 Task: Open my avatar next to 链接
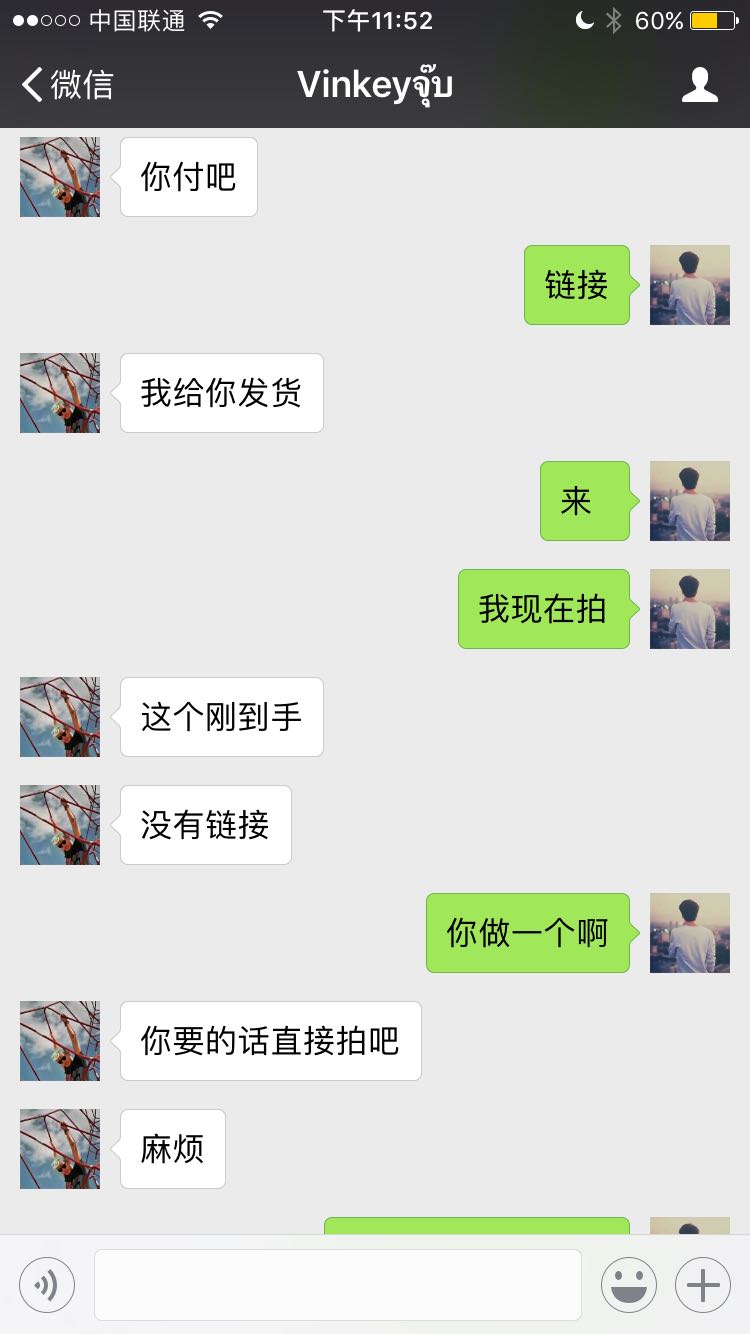pyautogui.click(x=689, y=285)
